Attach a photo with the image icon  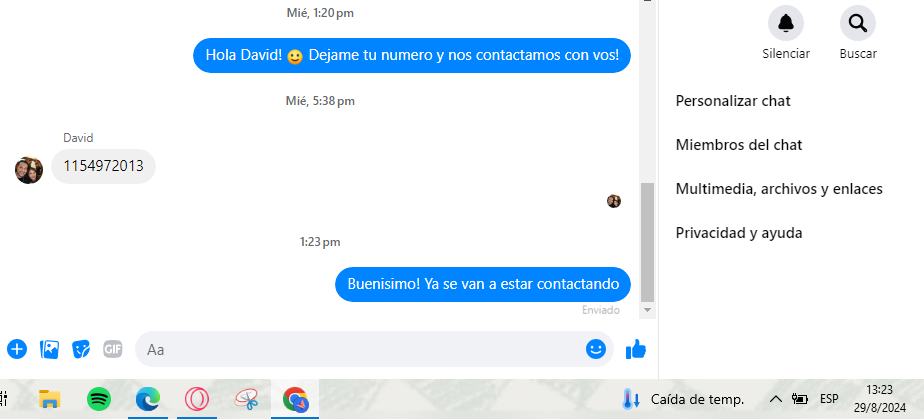(x=49, y=349)
